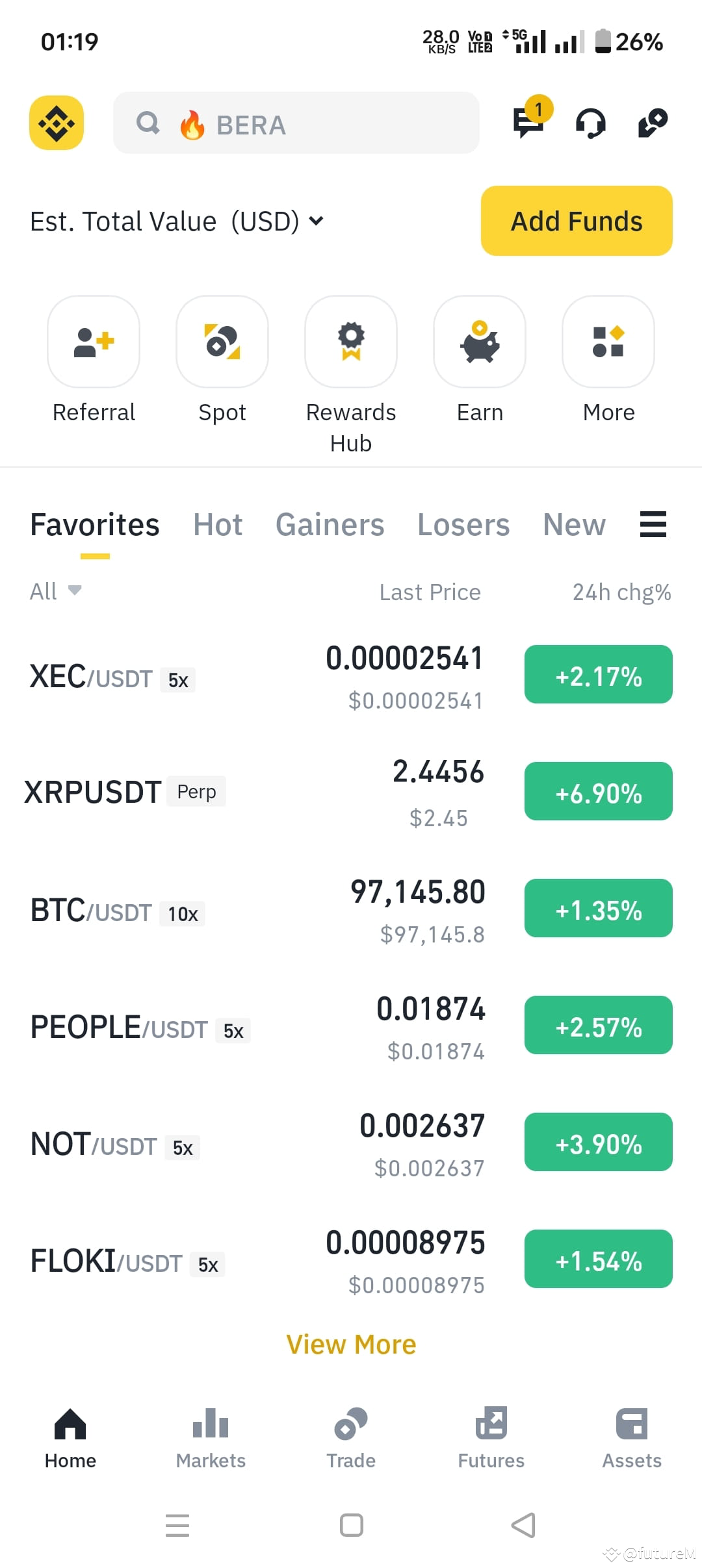This screenshot has height=1568, width=702.
Task: Open customer support headset icon
Action: click(x=591, y=123)
